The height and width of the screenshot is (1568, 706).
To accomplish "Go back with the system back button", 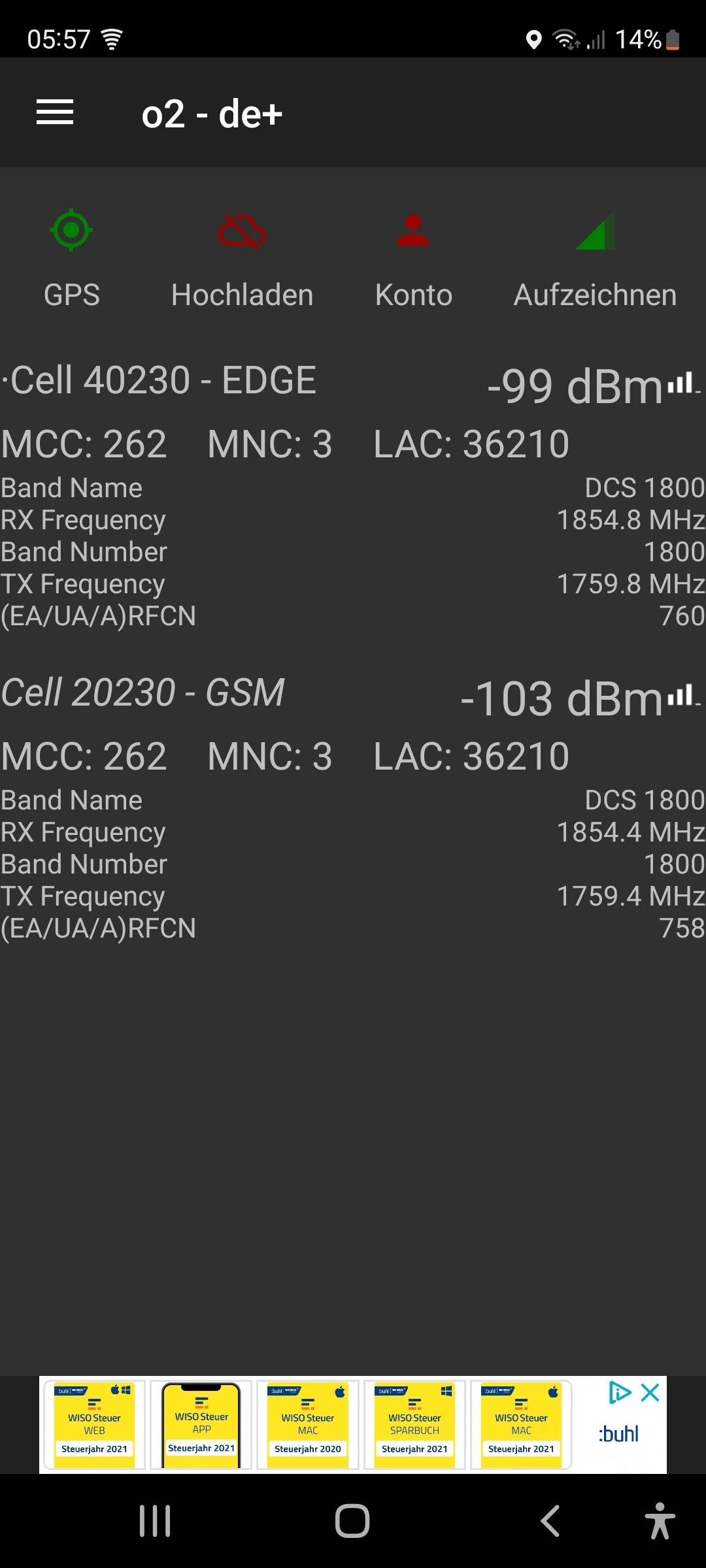I will (550, 1521).
